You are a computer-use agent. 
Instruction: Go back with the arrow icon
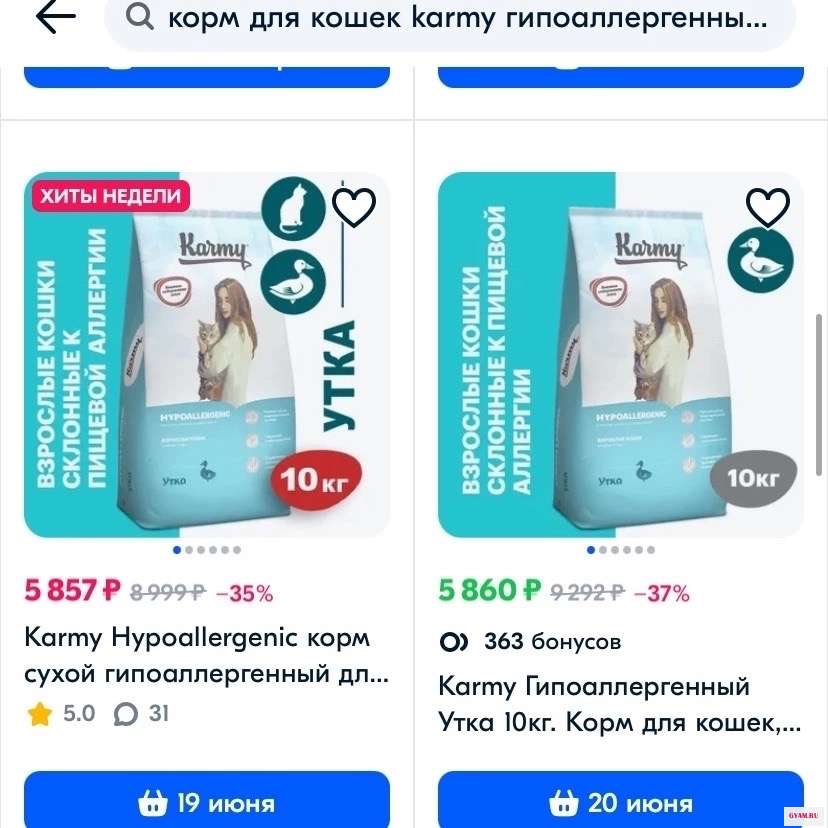tap(55, 18)
